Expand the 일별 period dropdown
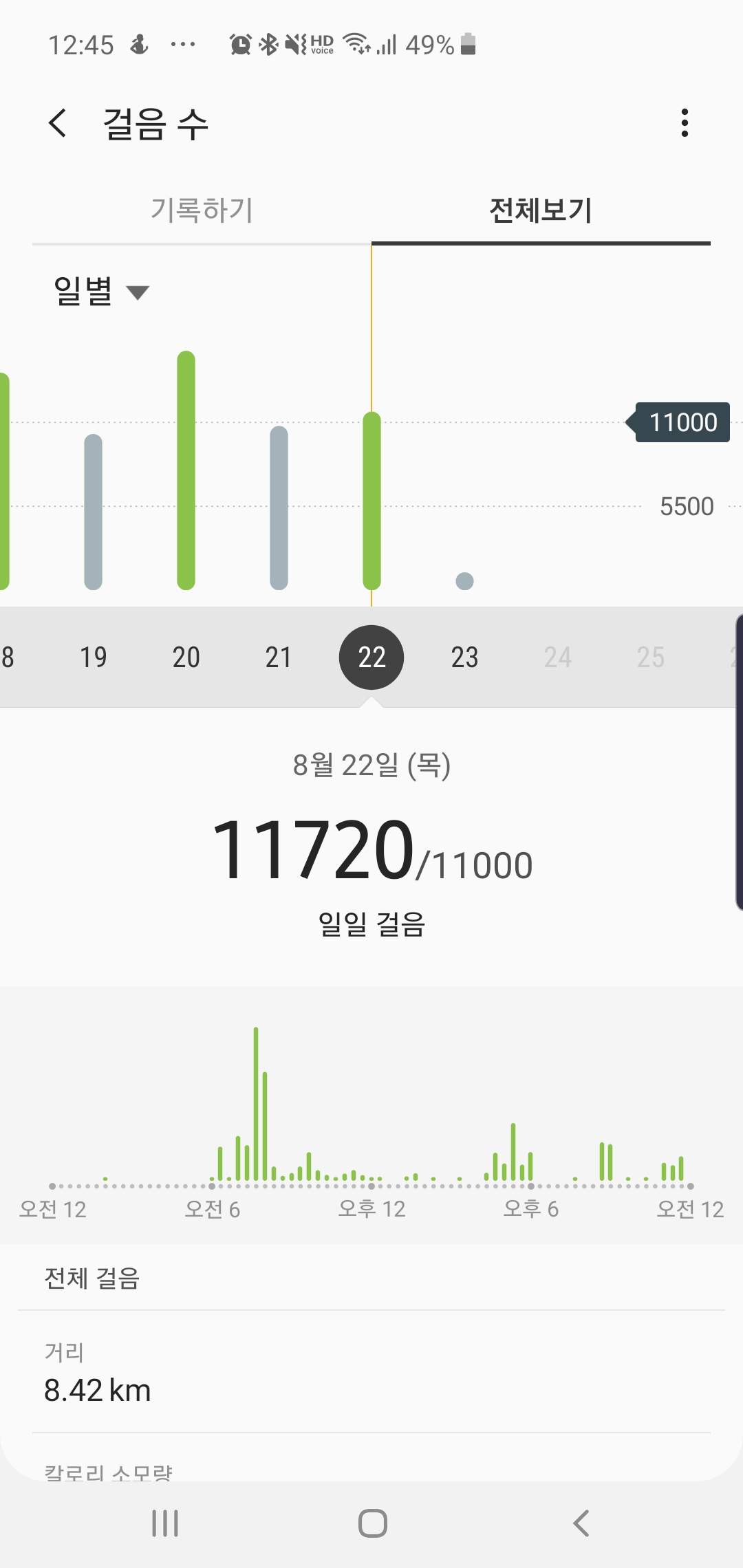 [101, 291]
